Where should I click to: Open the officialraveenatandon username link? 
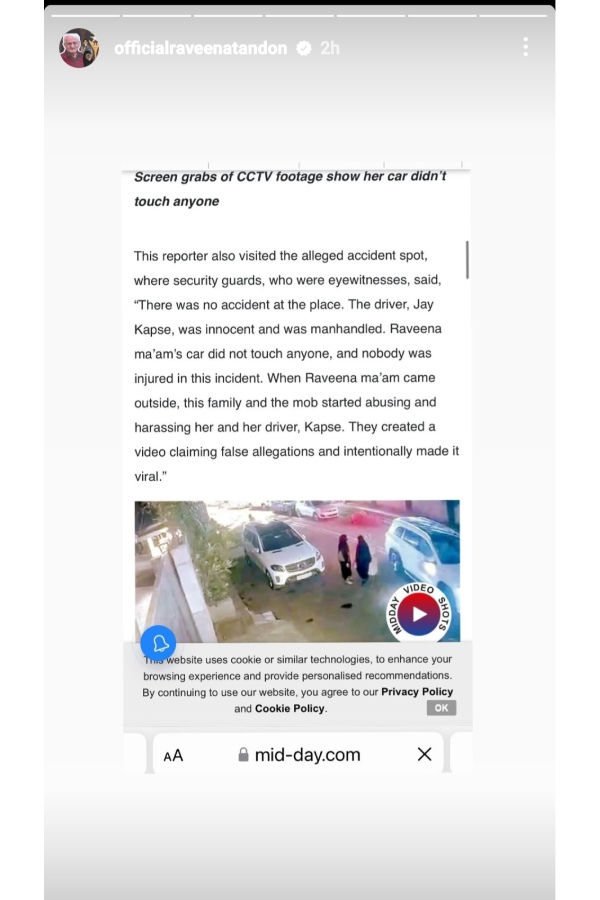click(x=201, y=48)
